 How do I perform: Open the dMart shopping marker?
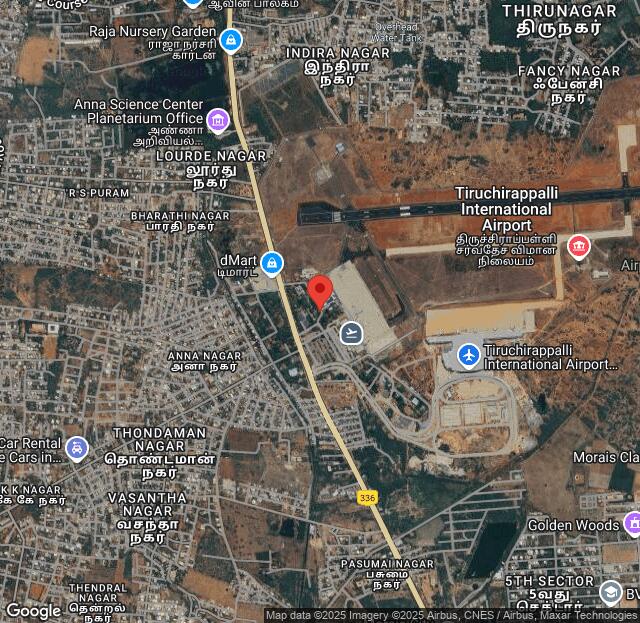[x=272, y=264]
